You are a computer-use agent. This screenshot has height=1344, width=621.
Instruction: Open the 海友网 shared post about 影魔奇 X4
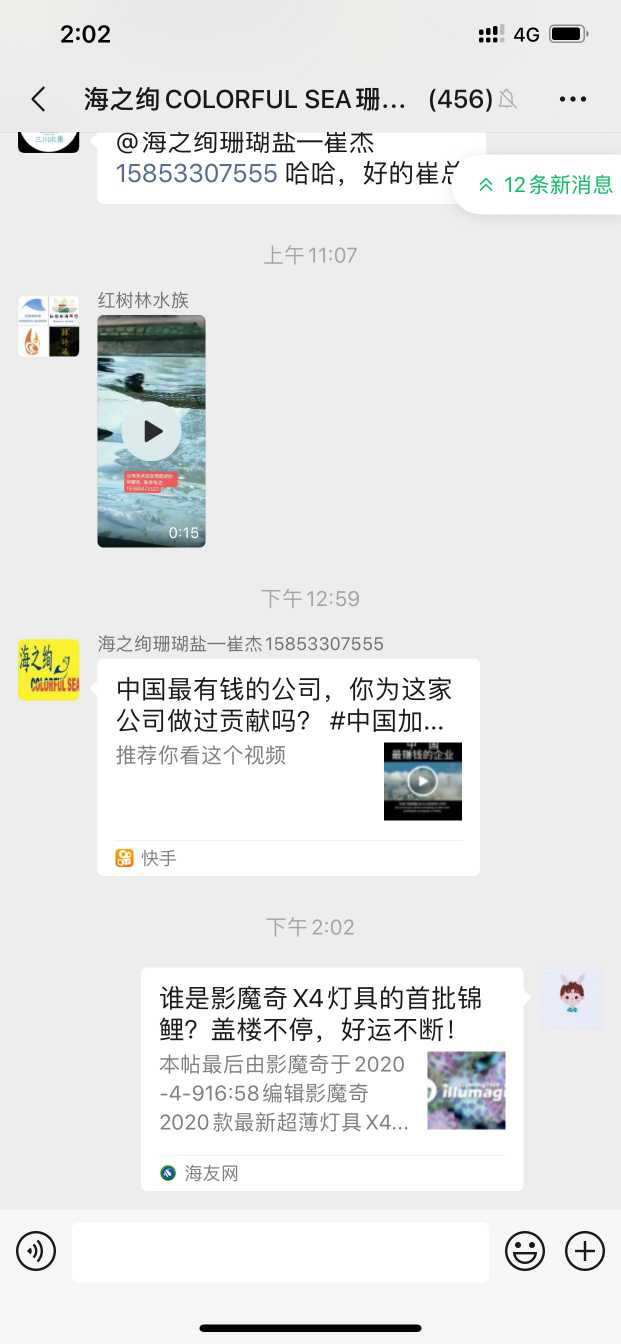click(331, 1078)
